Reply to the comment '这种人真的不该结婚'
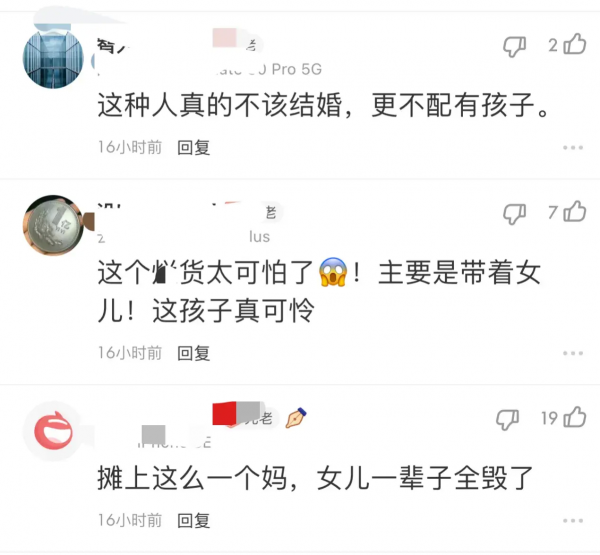Viewport: 600px width, 555px height. (x=194, y=147)
